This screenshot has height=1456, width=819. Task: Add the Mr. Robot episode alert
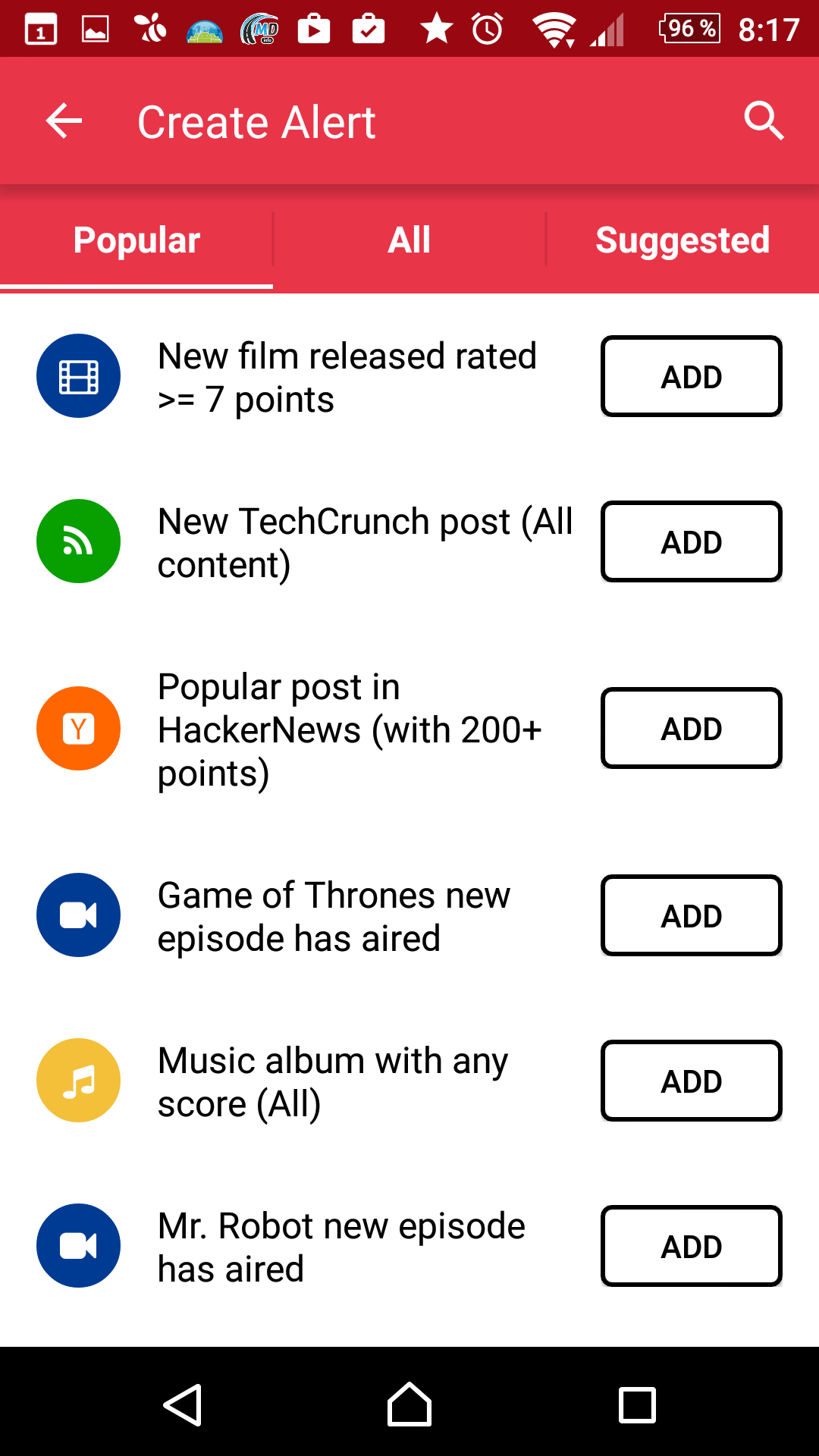pos(691,1246)
